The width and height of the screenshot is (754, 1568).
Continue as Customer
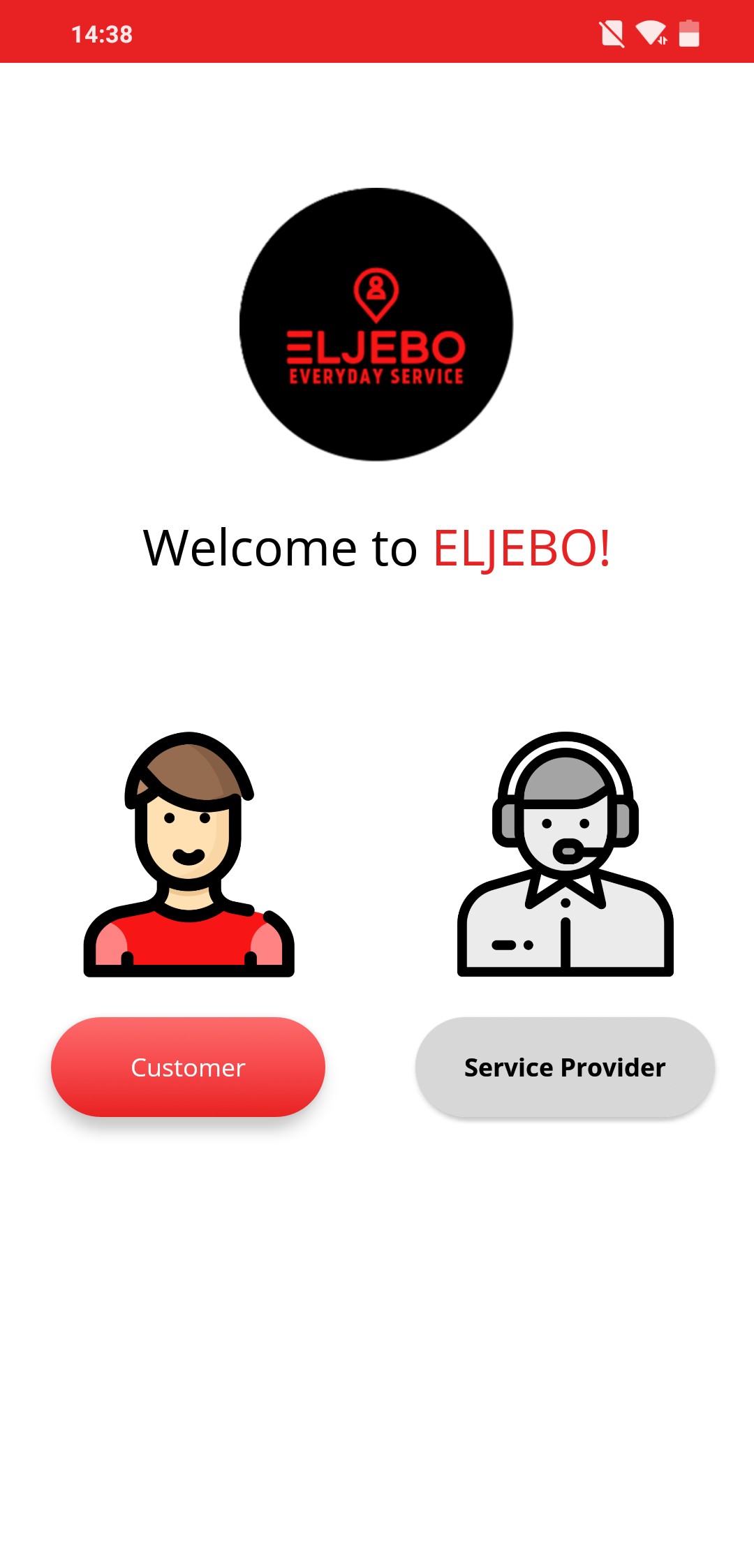tap(188, 1067)
